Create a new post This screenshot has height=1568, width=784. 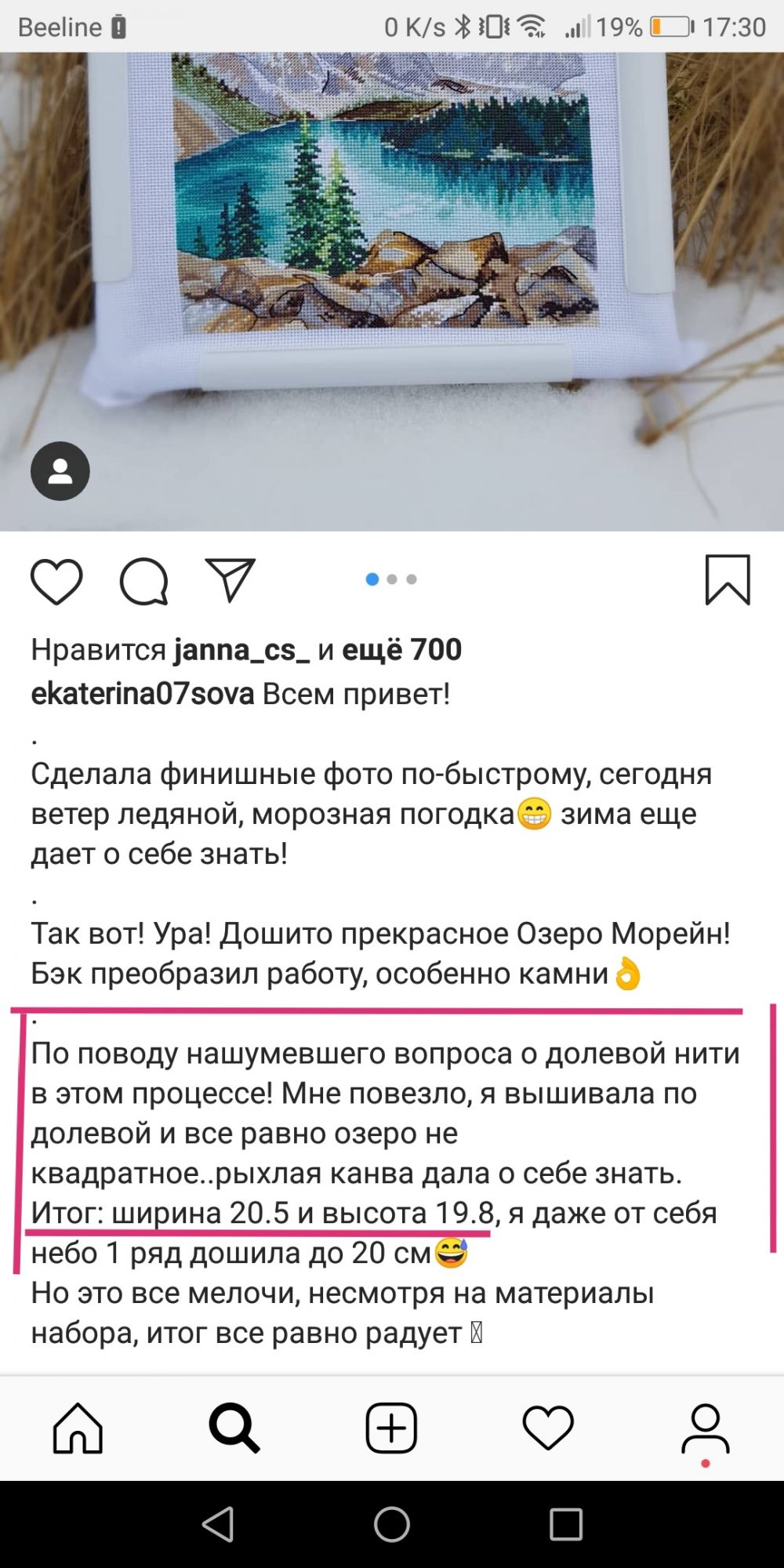click(x=391, y=1428)
